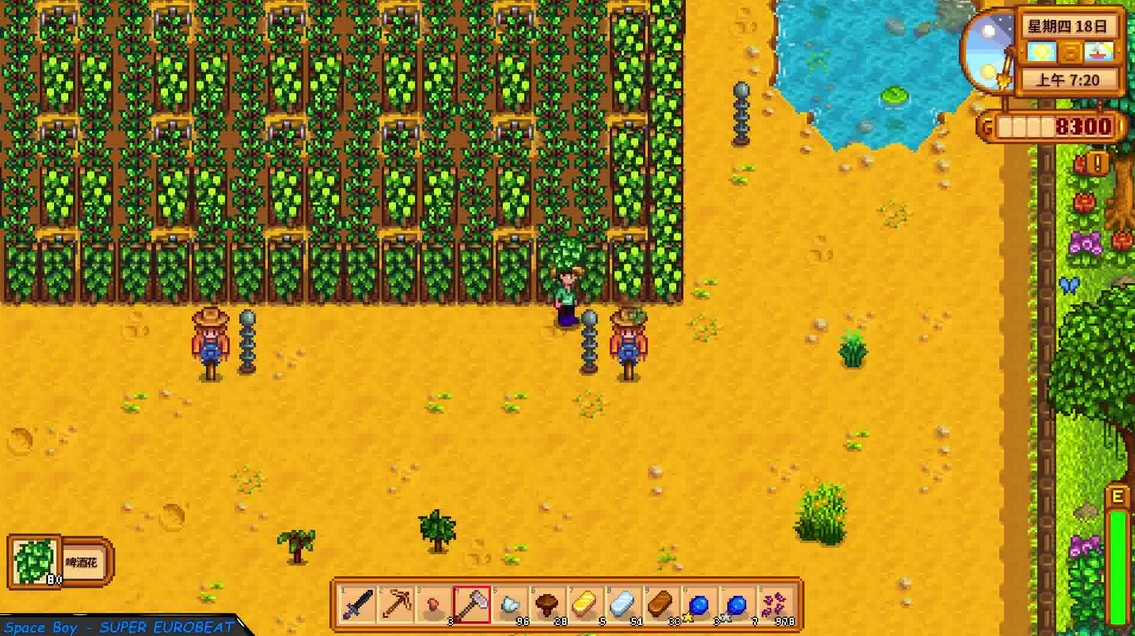Screen dimensions: 1135x636
Task: Select the iron bar with count 51
Action: pyautogui.click(x=623, y=605)
